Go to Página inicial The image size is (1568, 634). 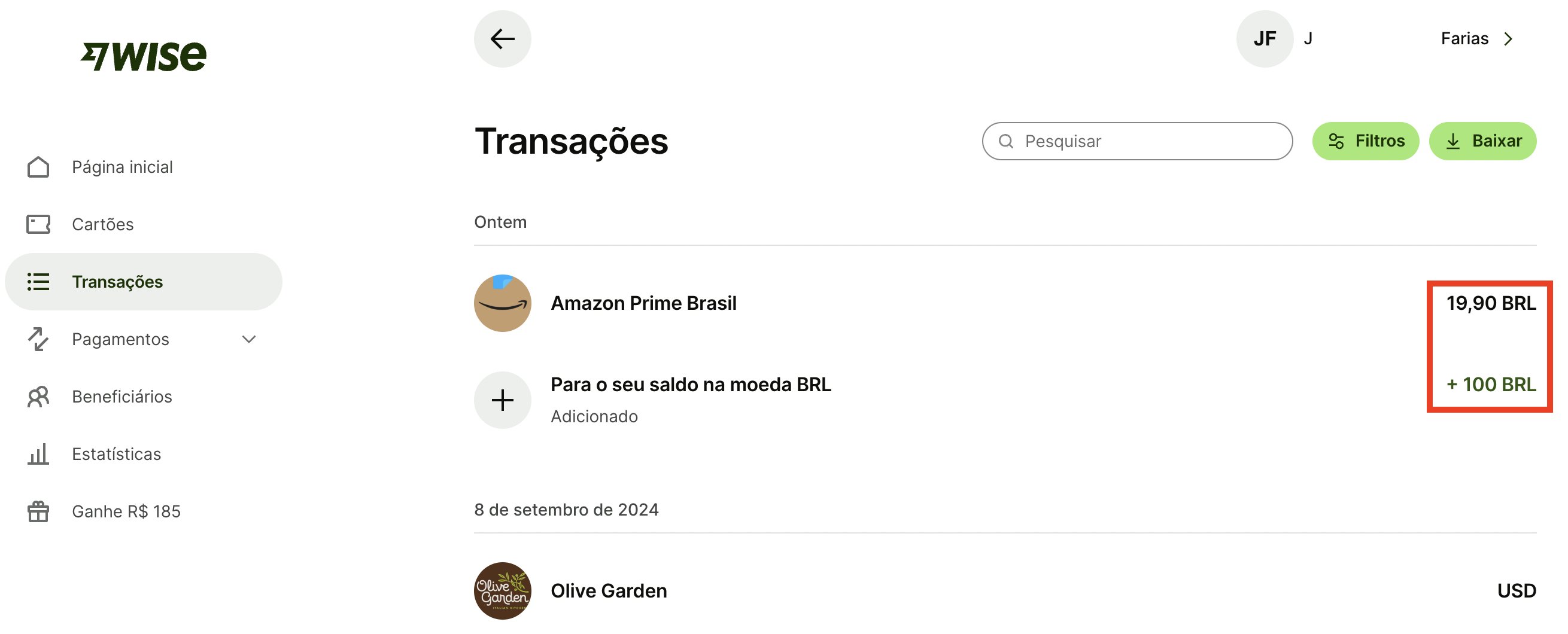pos(121,167)
